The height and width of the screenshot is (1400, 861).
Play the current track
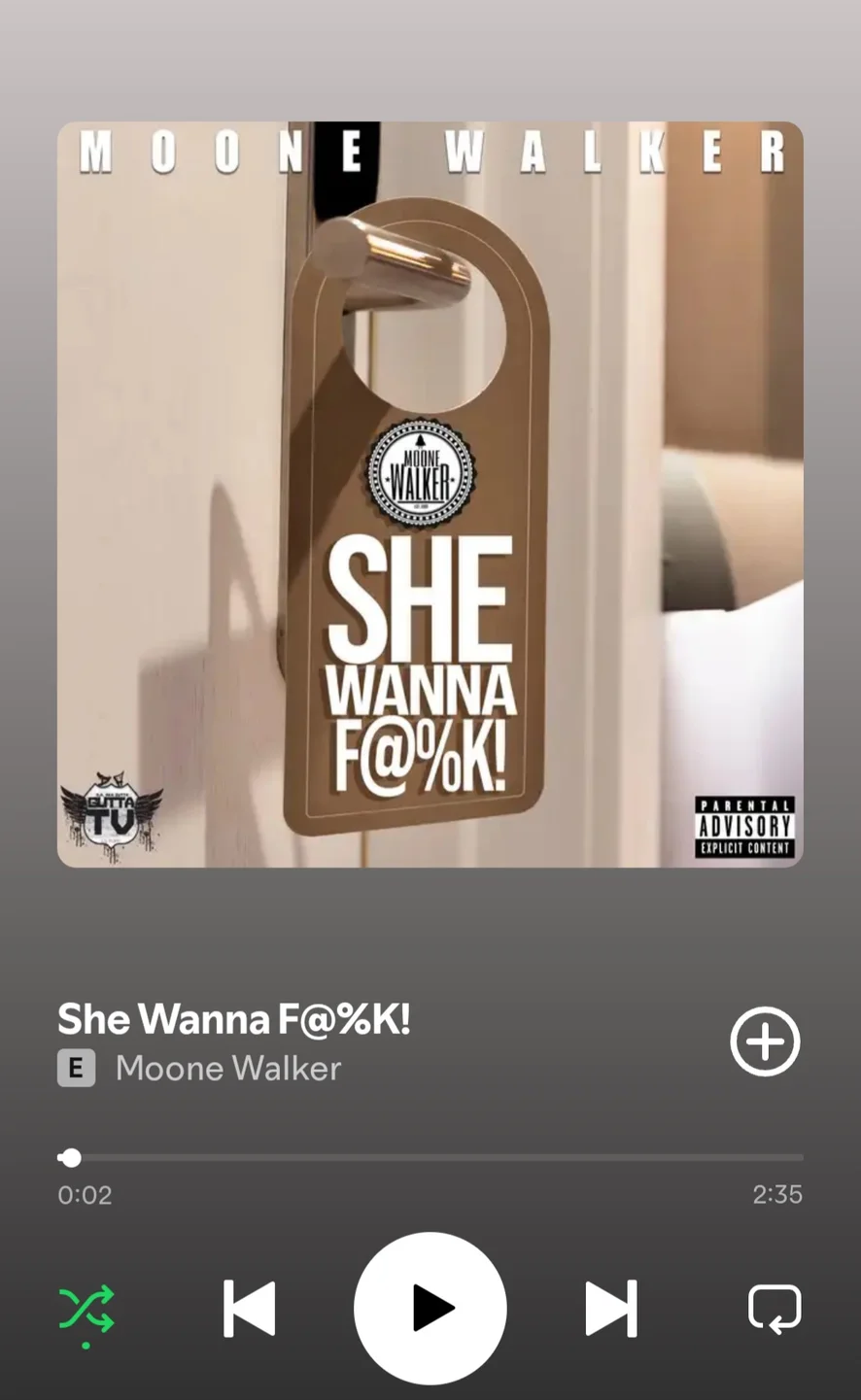(430, 1308)
